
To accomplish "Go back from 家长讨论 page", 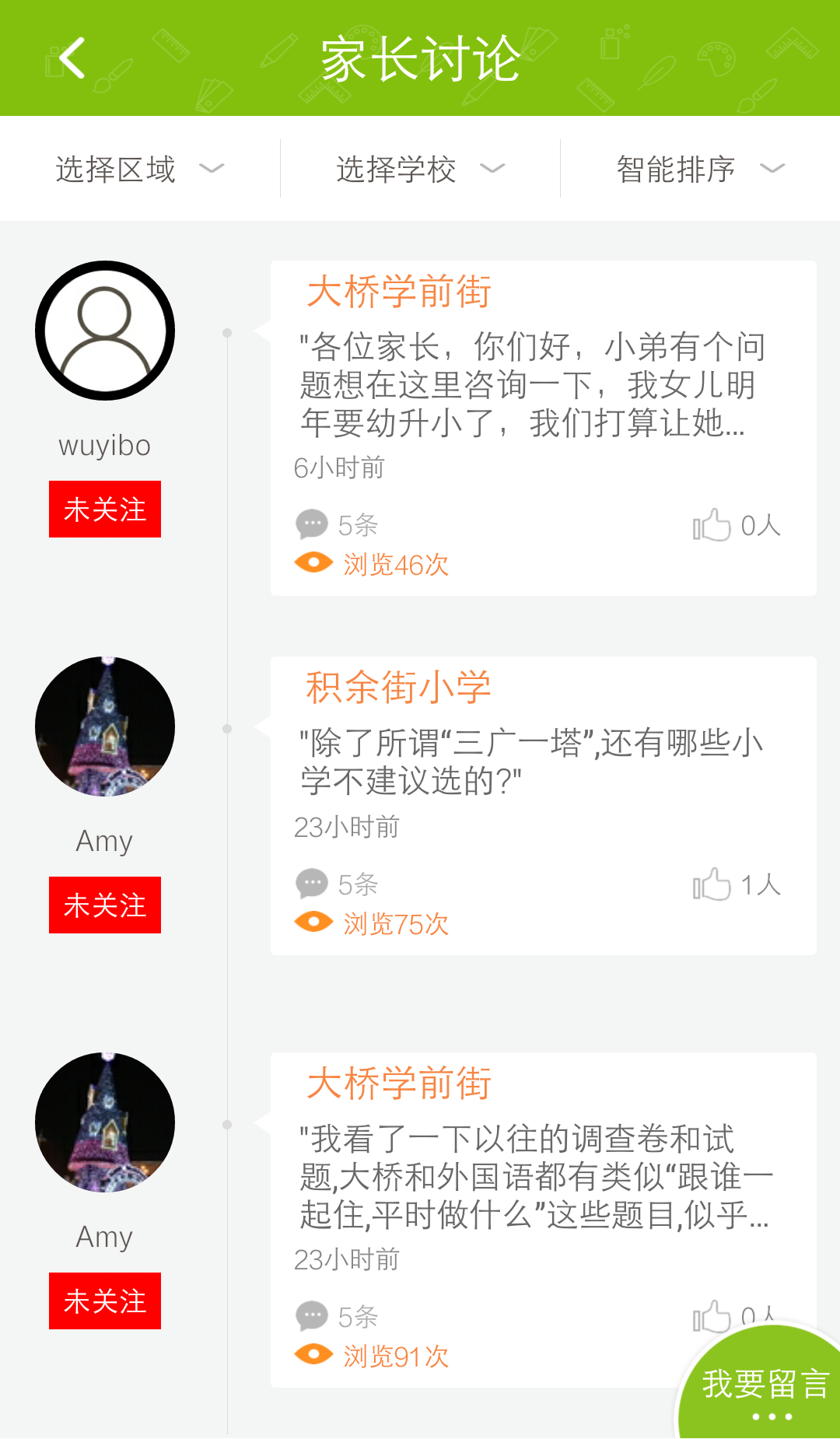I will click(x=72, y=58).
